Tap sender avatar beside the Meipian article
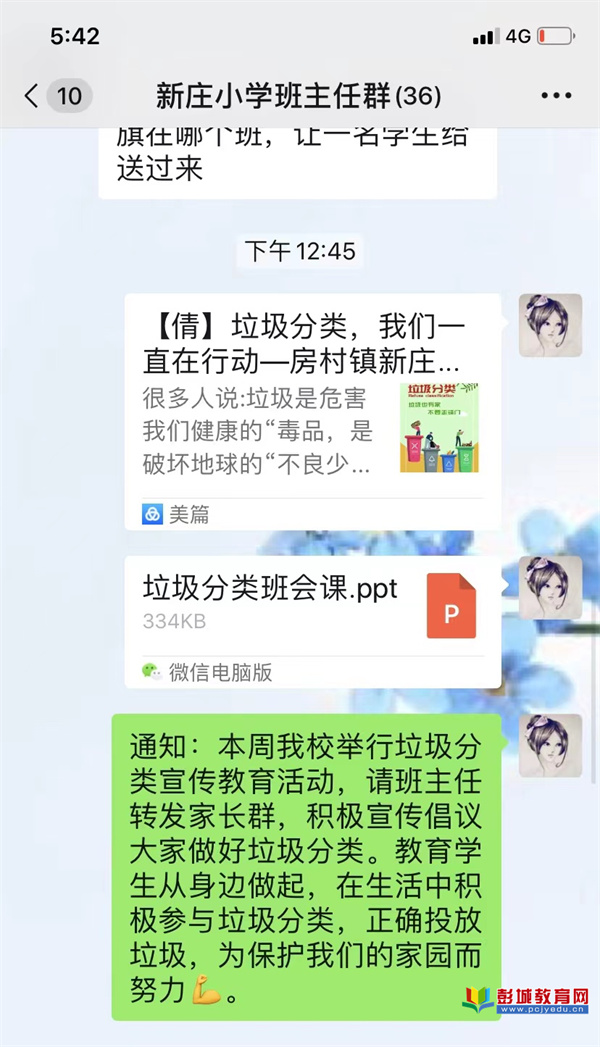This screenshot has height=1047, width=600. click(x=550, y=325)
